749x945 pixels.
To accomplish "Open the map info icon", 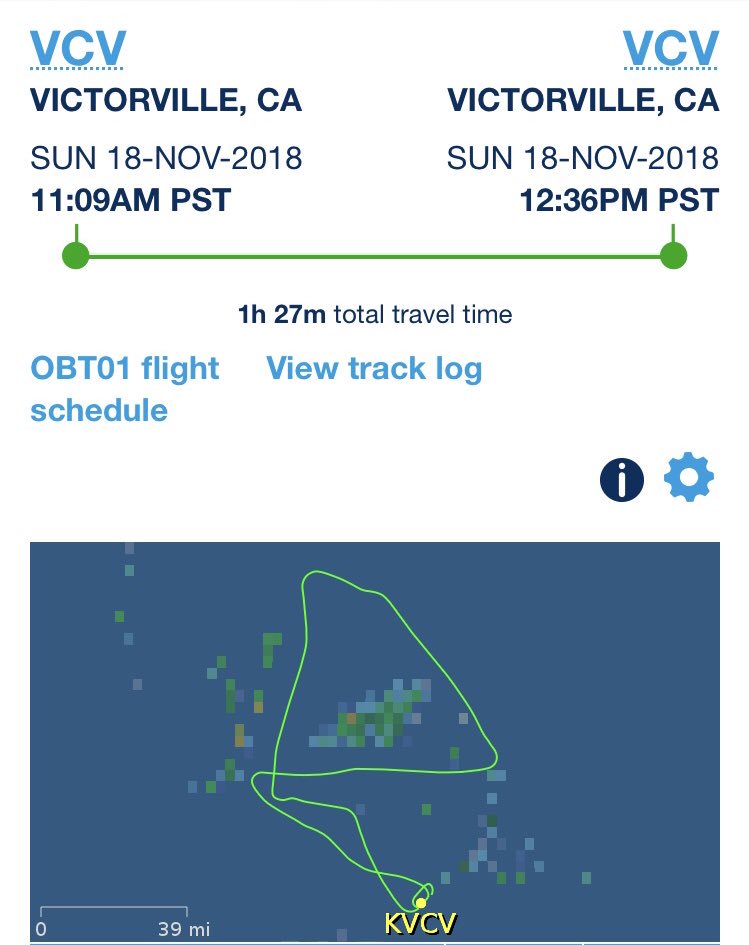I will (x=621, y=480).
